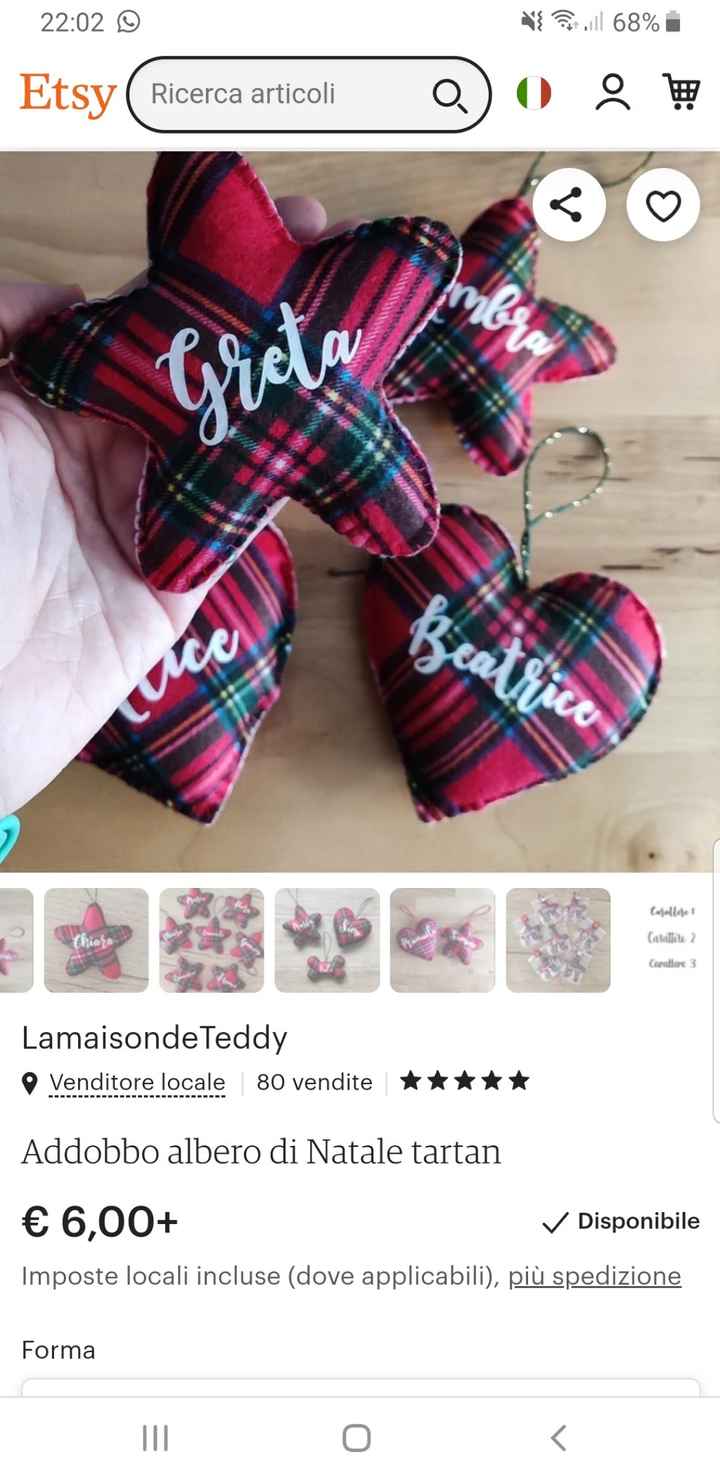View the star, heart and bone thumbnail

(327, 940)
